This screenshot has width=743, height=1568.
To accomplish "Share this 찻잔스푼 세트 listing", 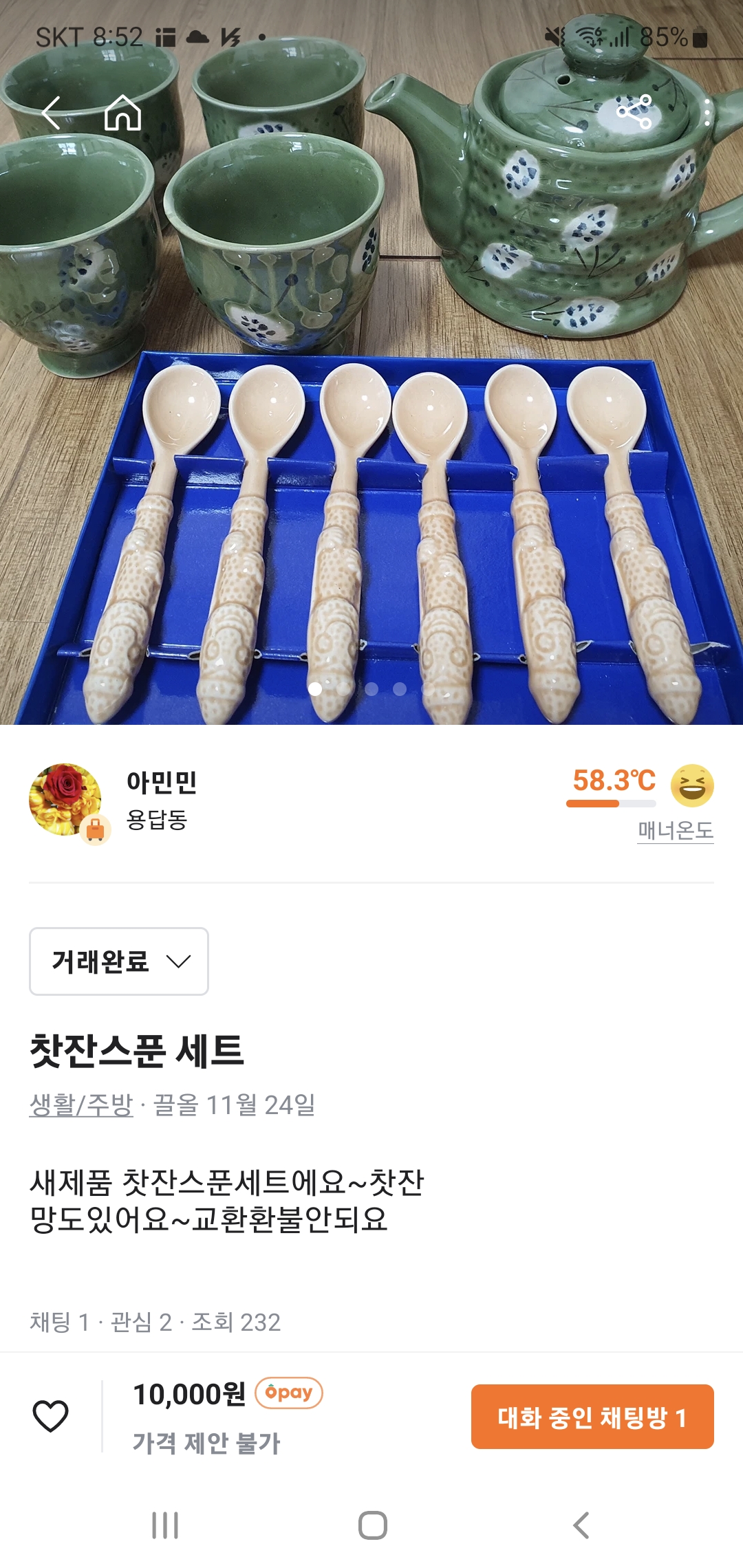I will point(634,112).
